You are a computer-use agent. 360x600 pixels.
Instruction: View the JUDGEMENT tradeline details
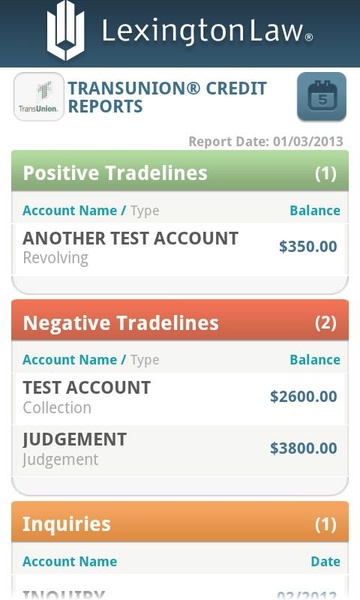tap(180, 450)
